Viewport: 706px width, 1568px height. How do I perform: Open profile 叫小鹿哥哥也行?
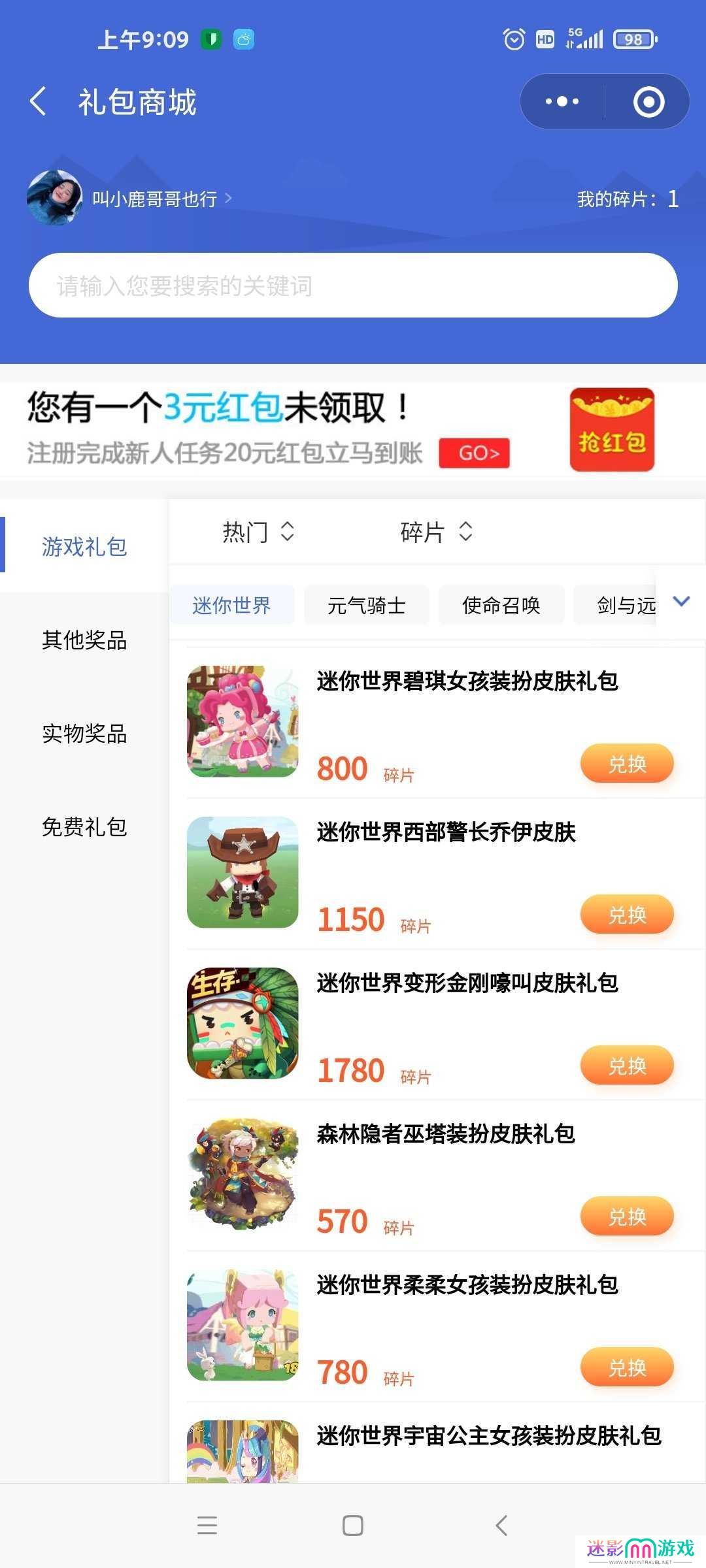(154, 199)
